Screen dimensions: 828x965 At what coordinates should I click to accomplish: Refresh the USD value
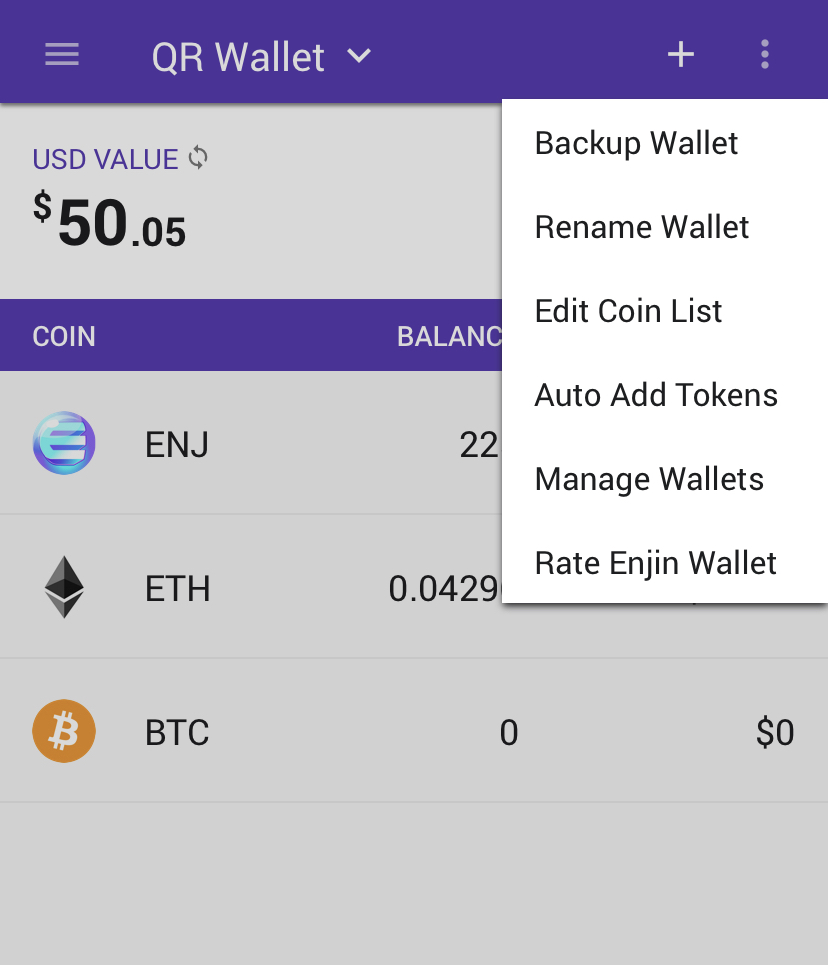click(x=199, y=157)
